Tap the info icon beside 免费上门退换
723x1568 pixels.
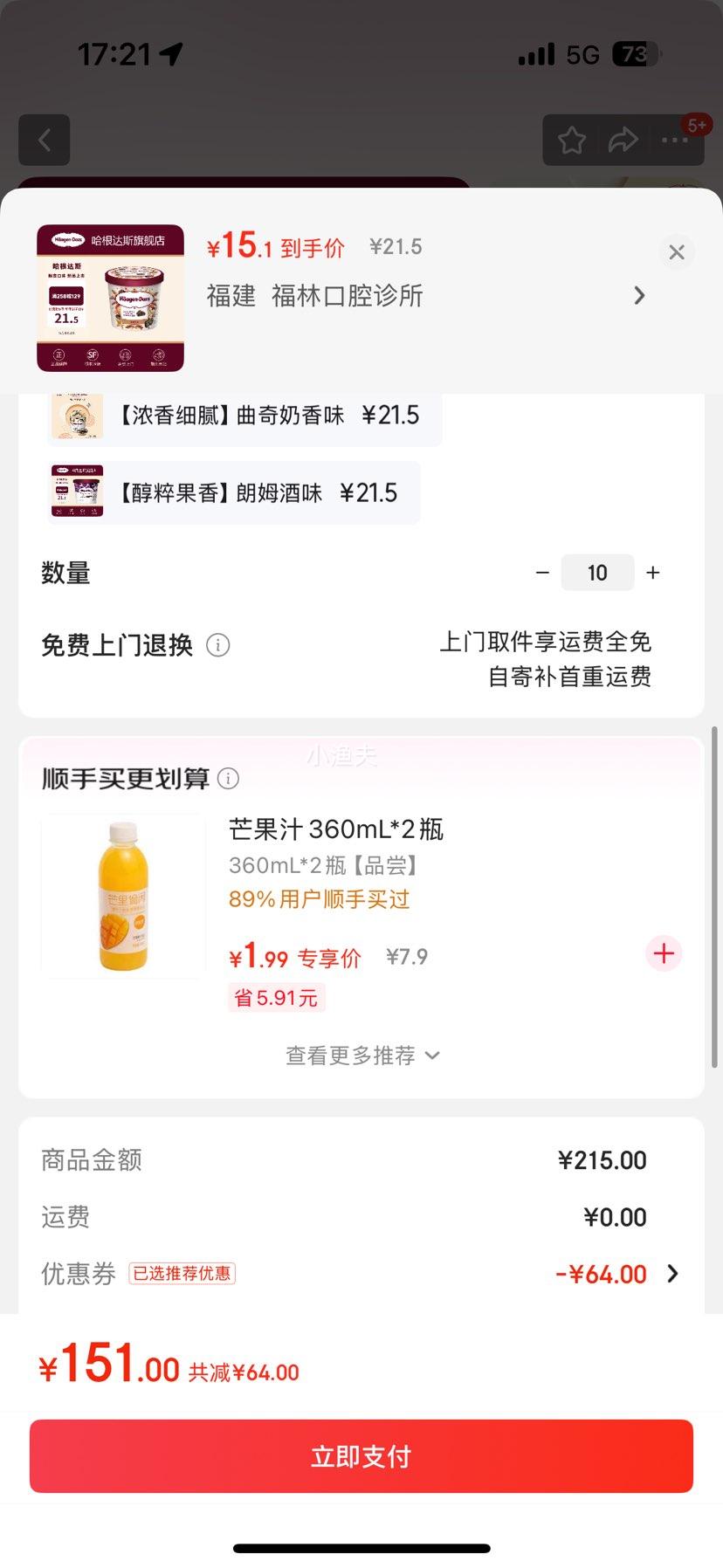coord(217,645)
